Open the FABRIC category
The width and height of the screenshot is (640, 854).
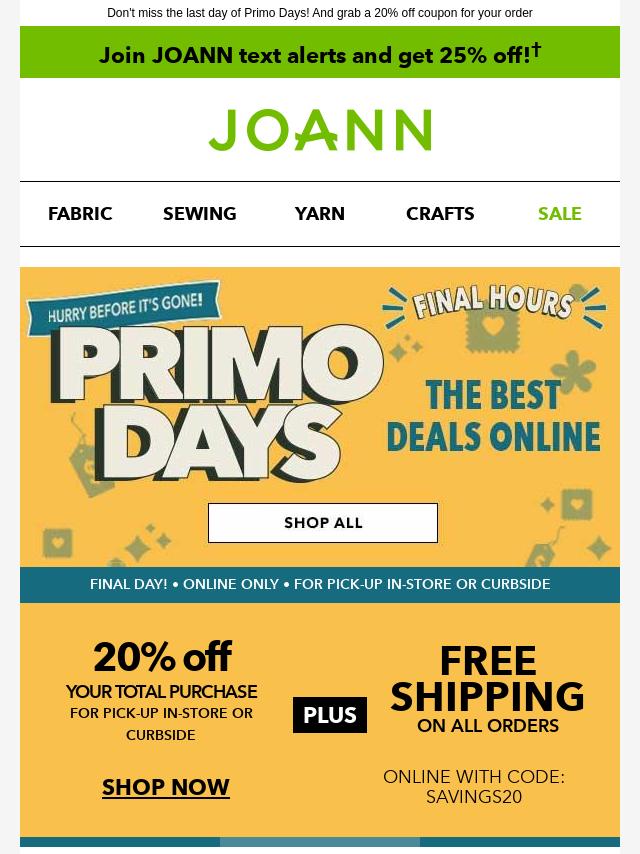(x=80, y=214)
